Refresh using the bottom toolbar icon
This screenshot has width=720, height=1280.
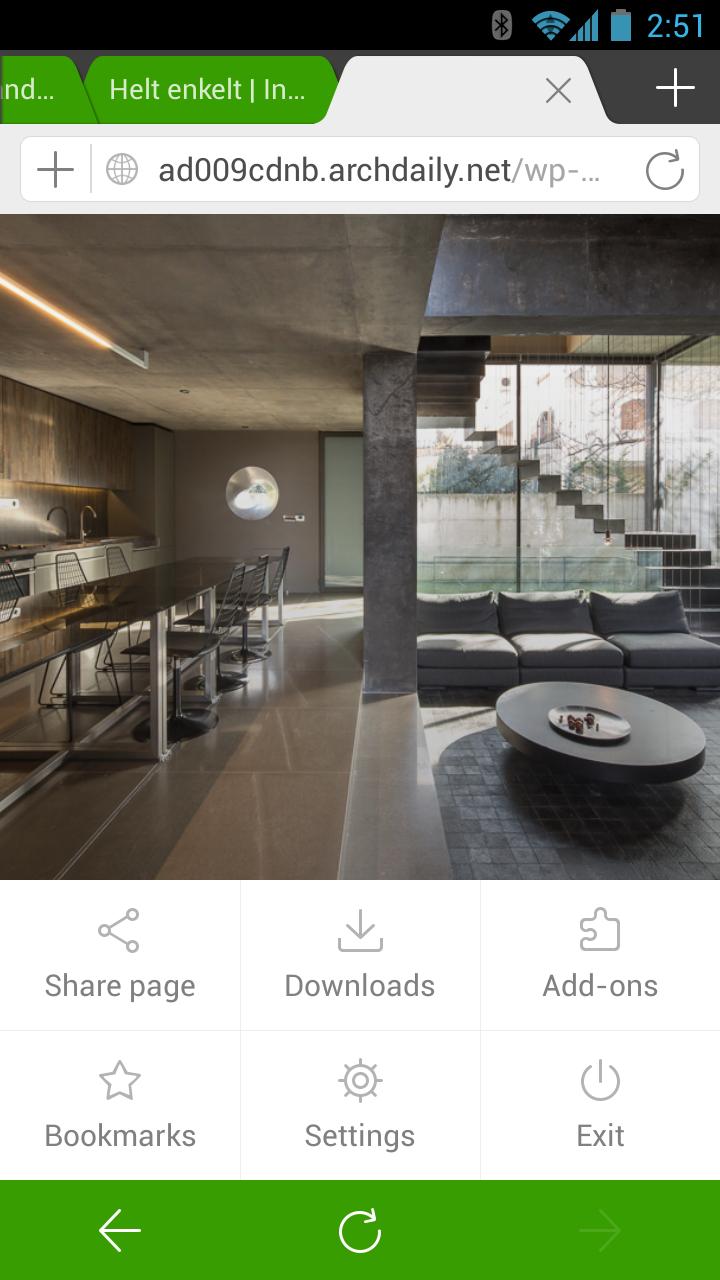point(360,1231)
